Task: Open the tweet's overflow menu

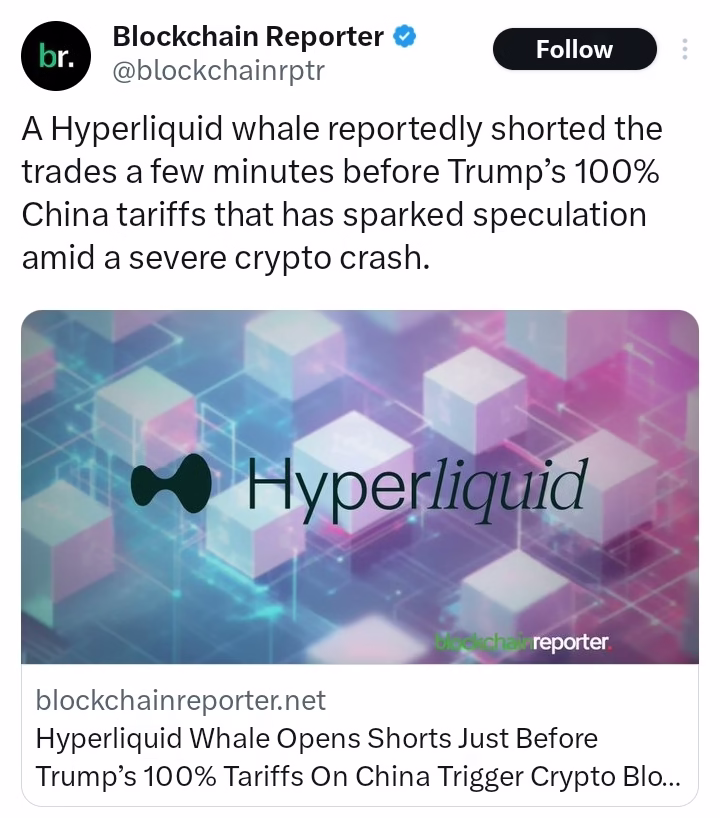Action: click(684, 50)
